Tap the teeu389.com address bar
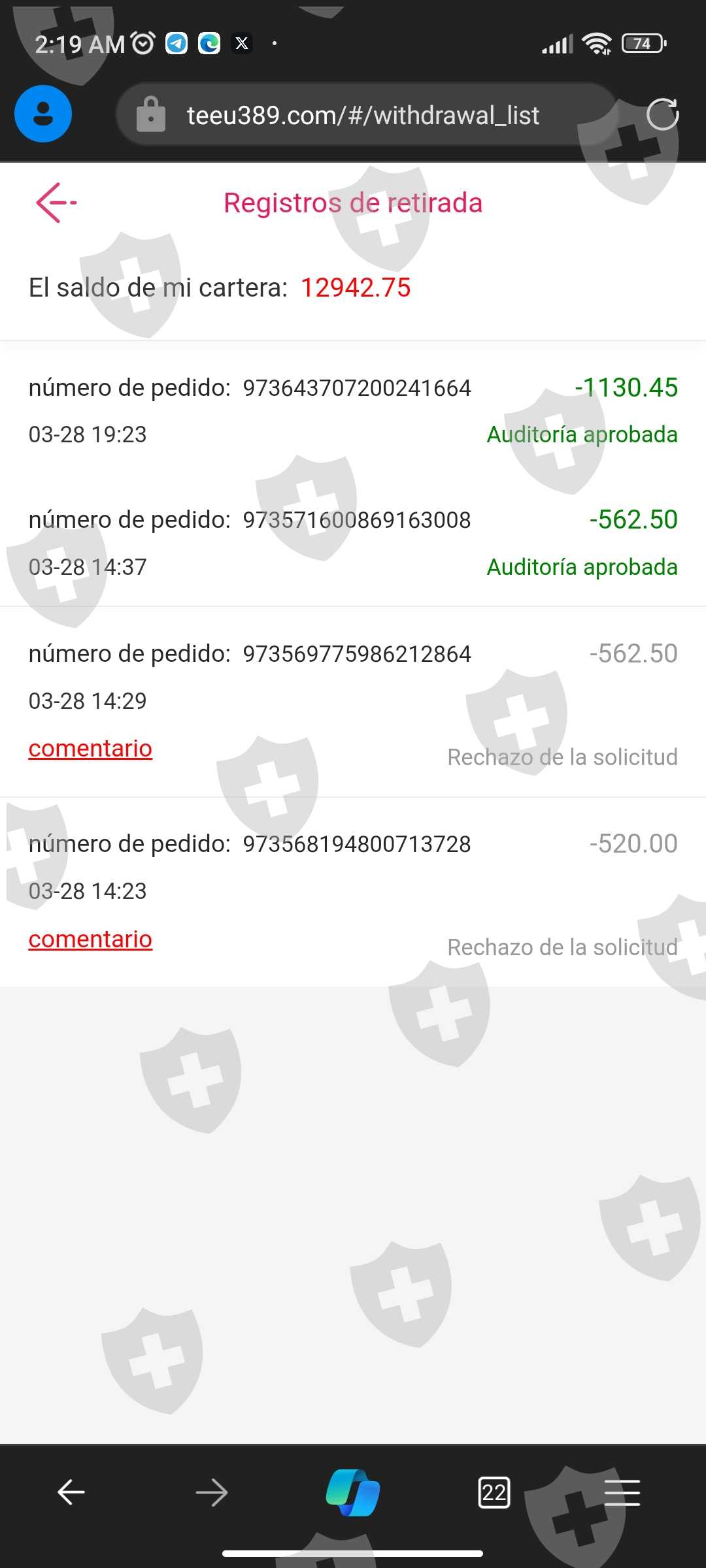The image size is (706, 1568). point(363,116)
